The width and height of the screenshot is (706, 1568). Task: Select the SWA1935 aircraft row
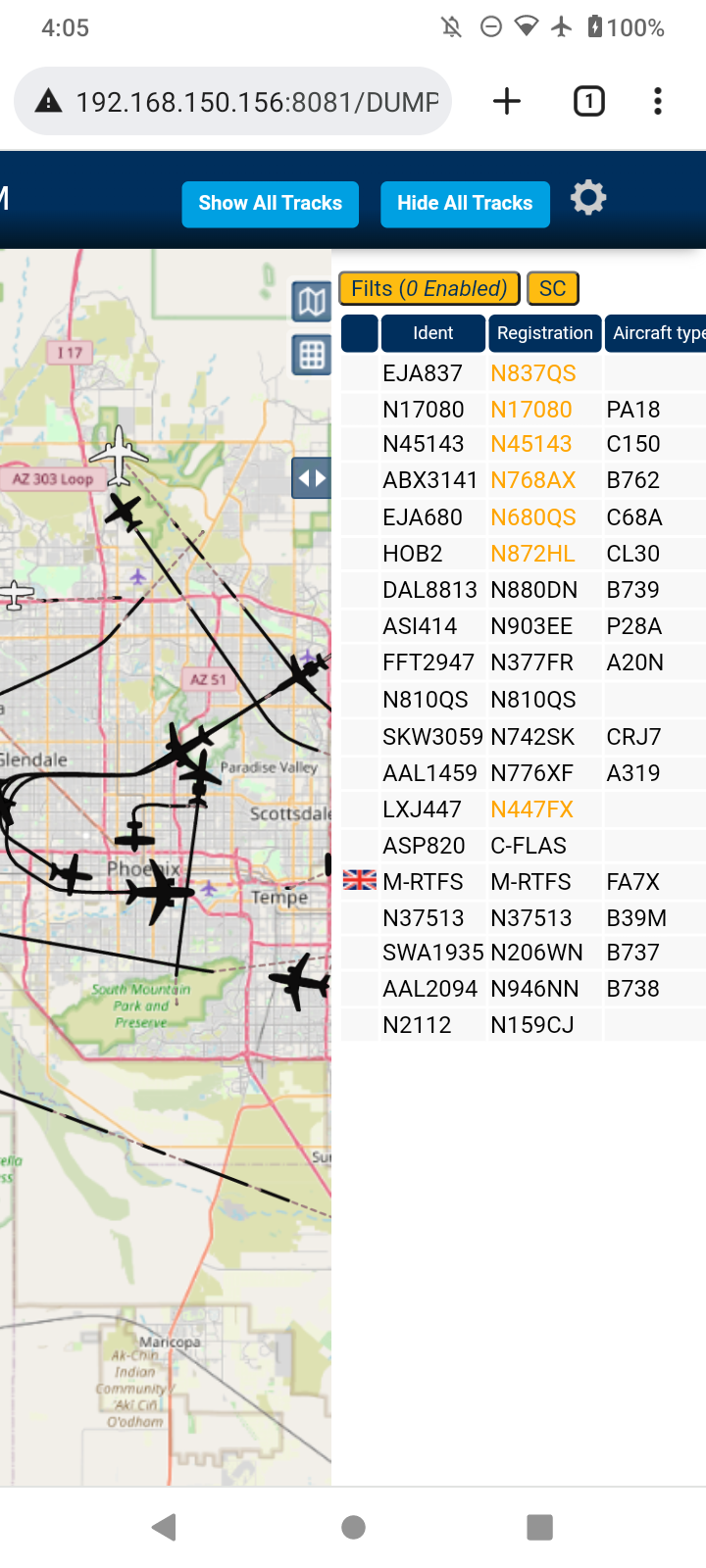[x=524, y=953]
